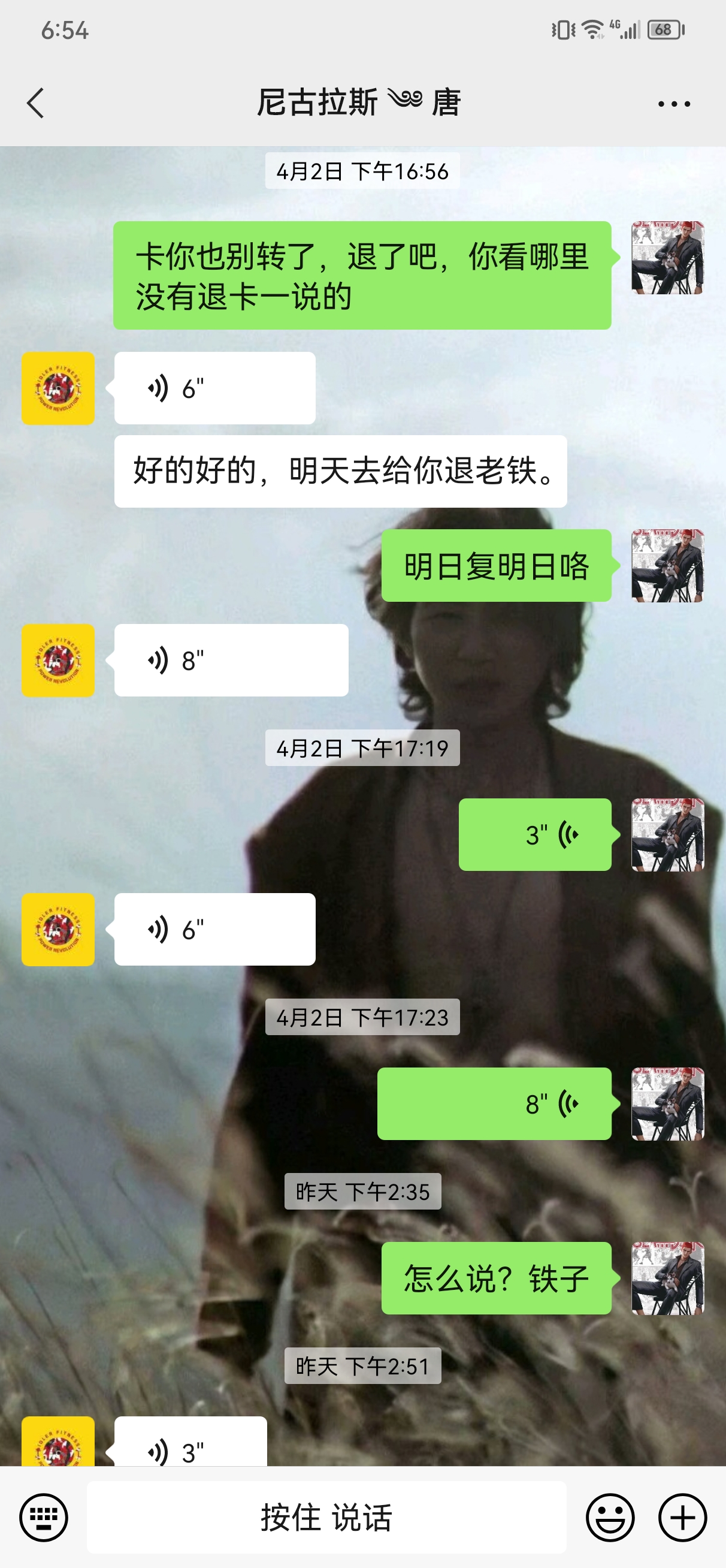726x1568 pixels.
Task: Open the plus attachments menu
Action: 682,1517
